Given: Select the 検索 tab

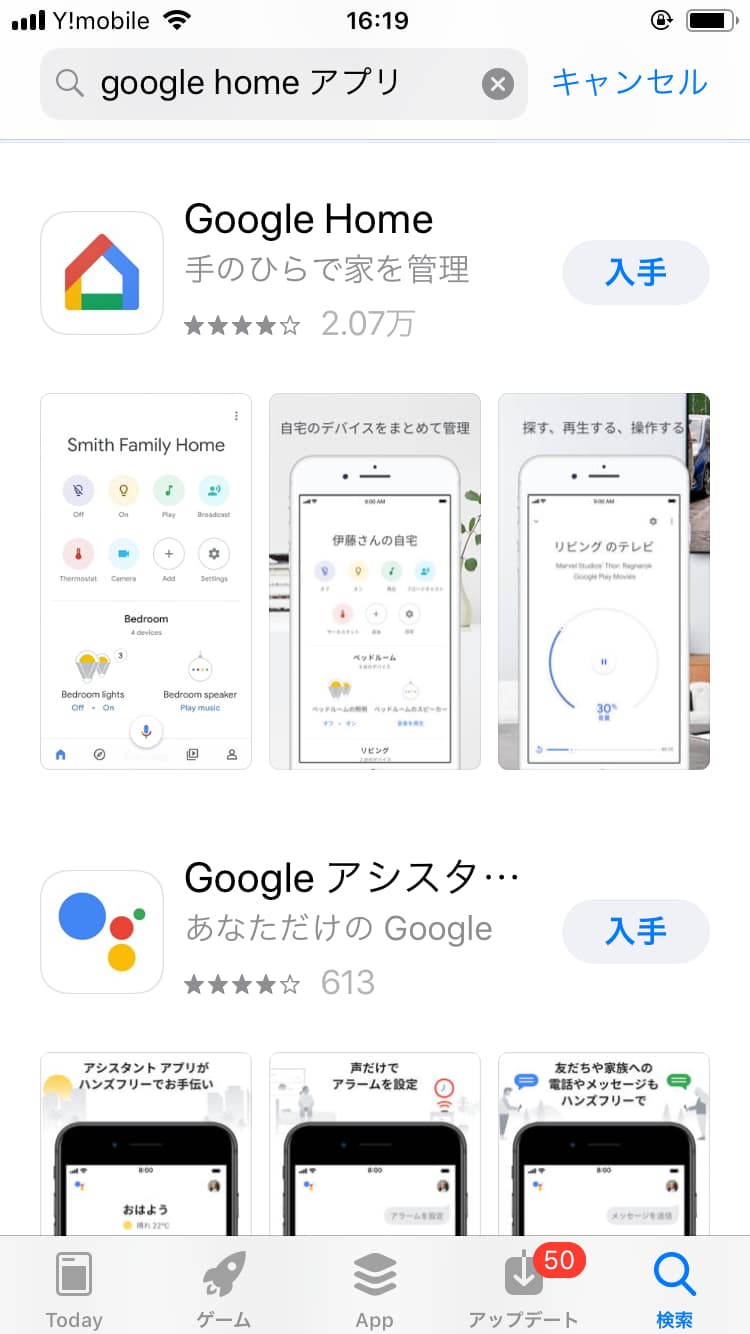Looking at the screenshot, I should (x=675, y=1289).
